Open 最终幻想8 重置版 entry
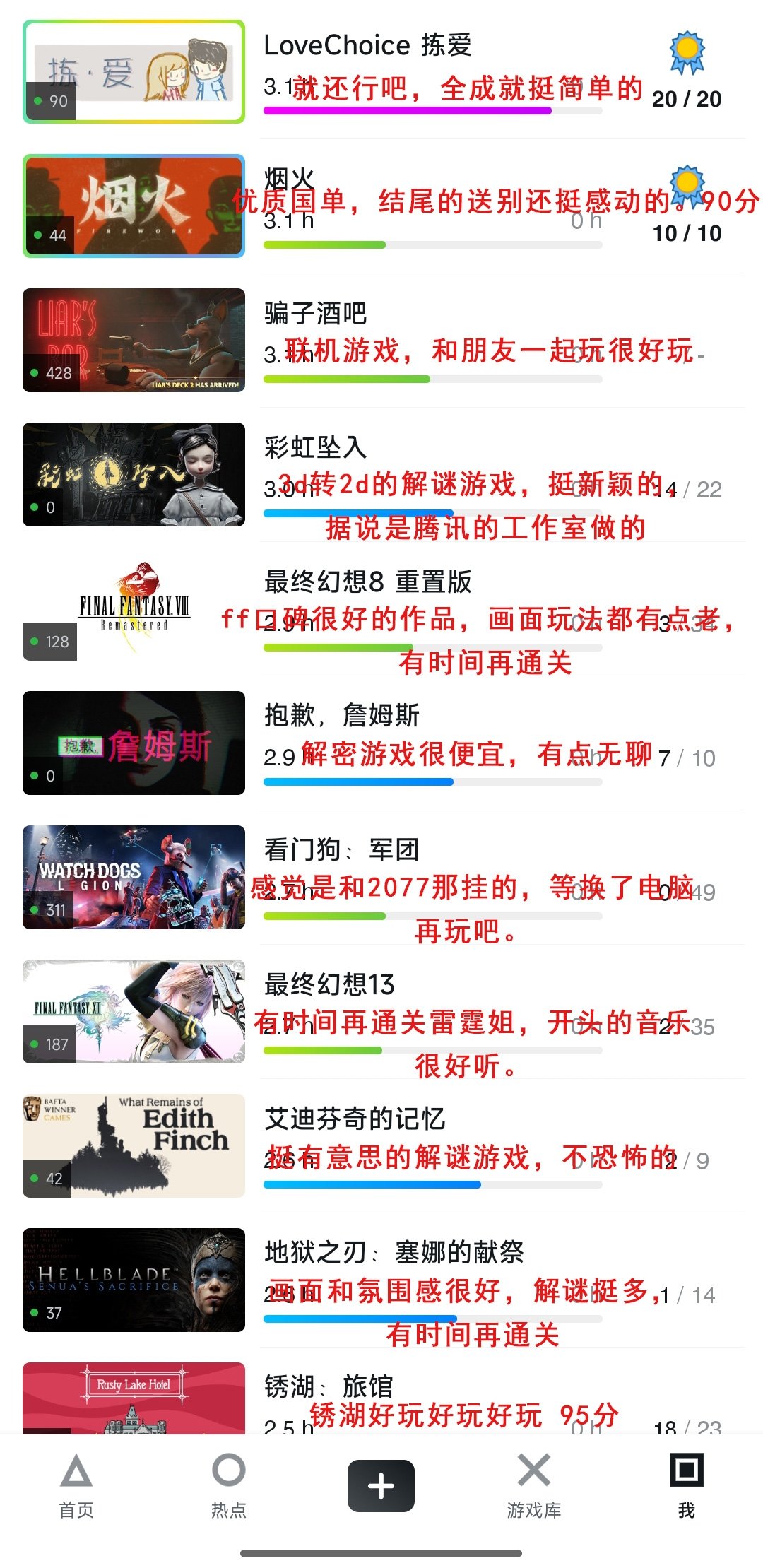 367,582
